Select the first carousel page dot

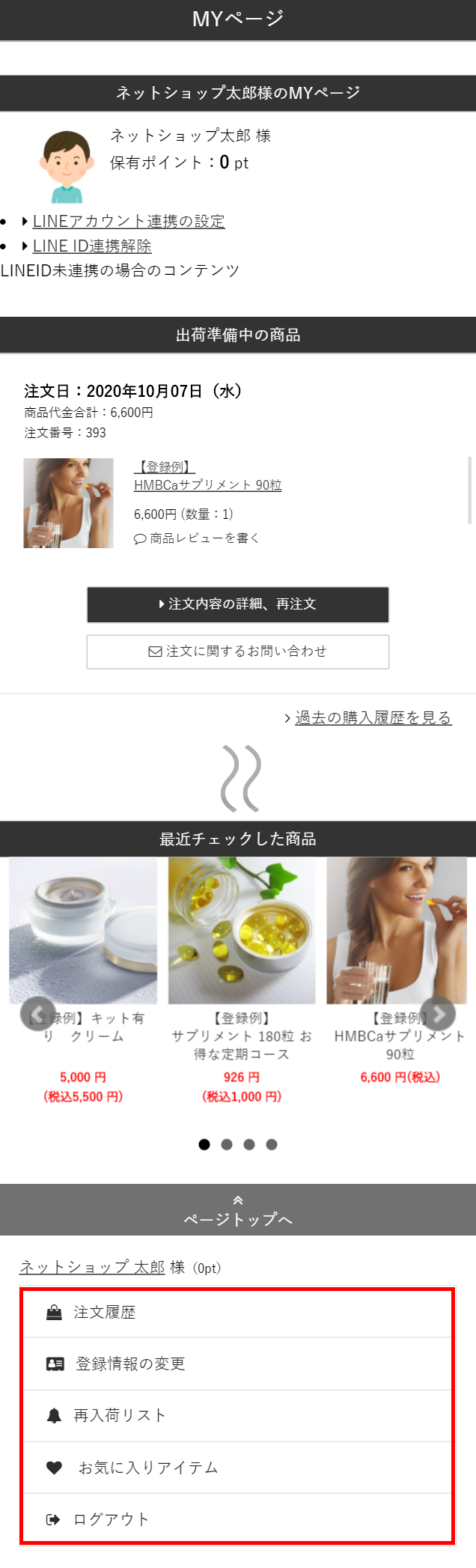[204, 1144]
